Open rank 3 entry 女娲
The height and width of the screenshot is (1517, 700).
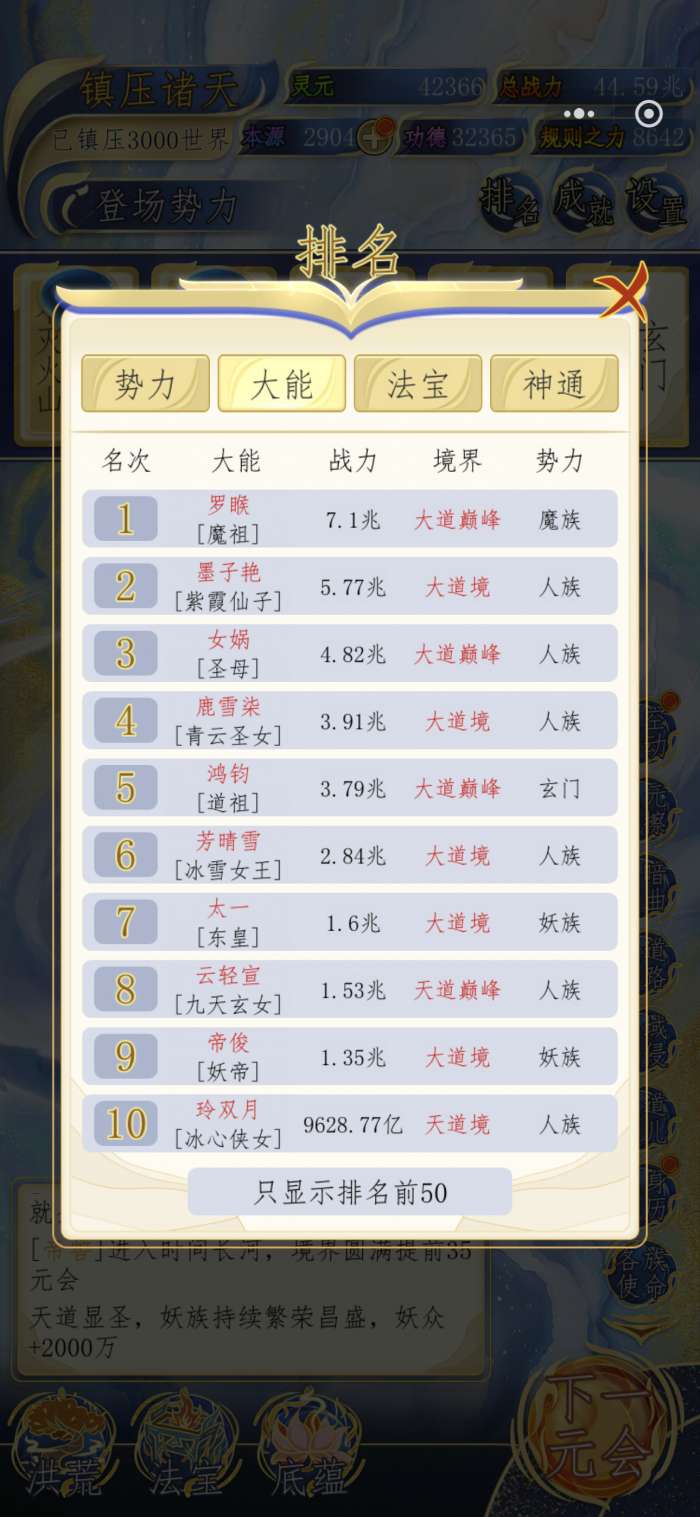(x=350, y=653)
